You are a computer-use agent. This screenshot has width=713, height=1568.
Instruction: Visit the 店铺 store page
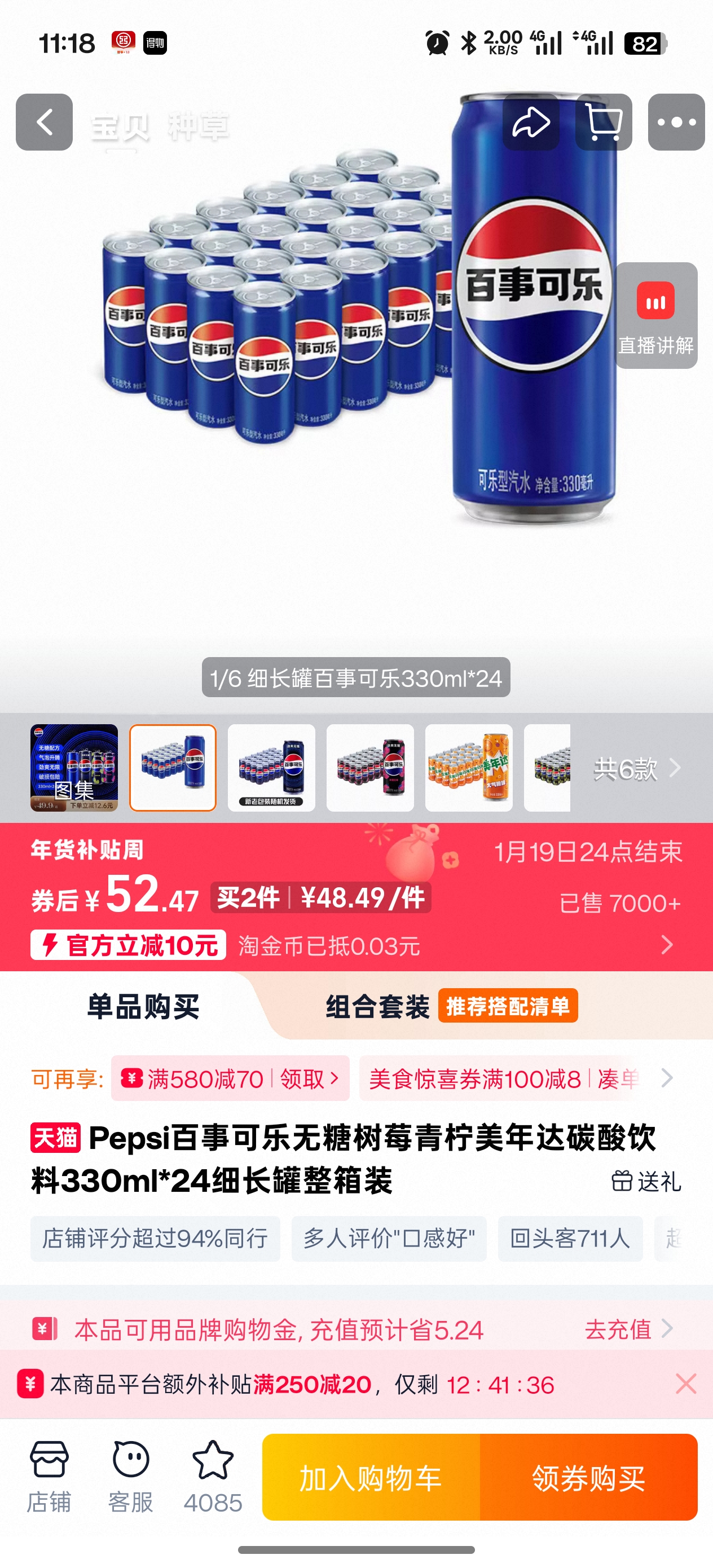(x=49, y=1475)
